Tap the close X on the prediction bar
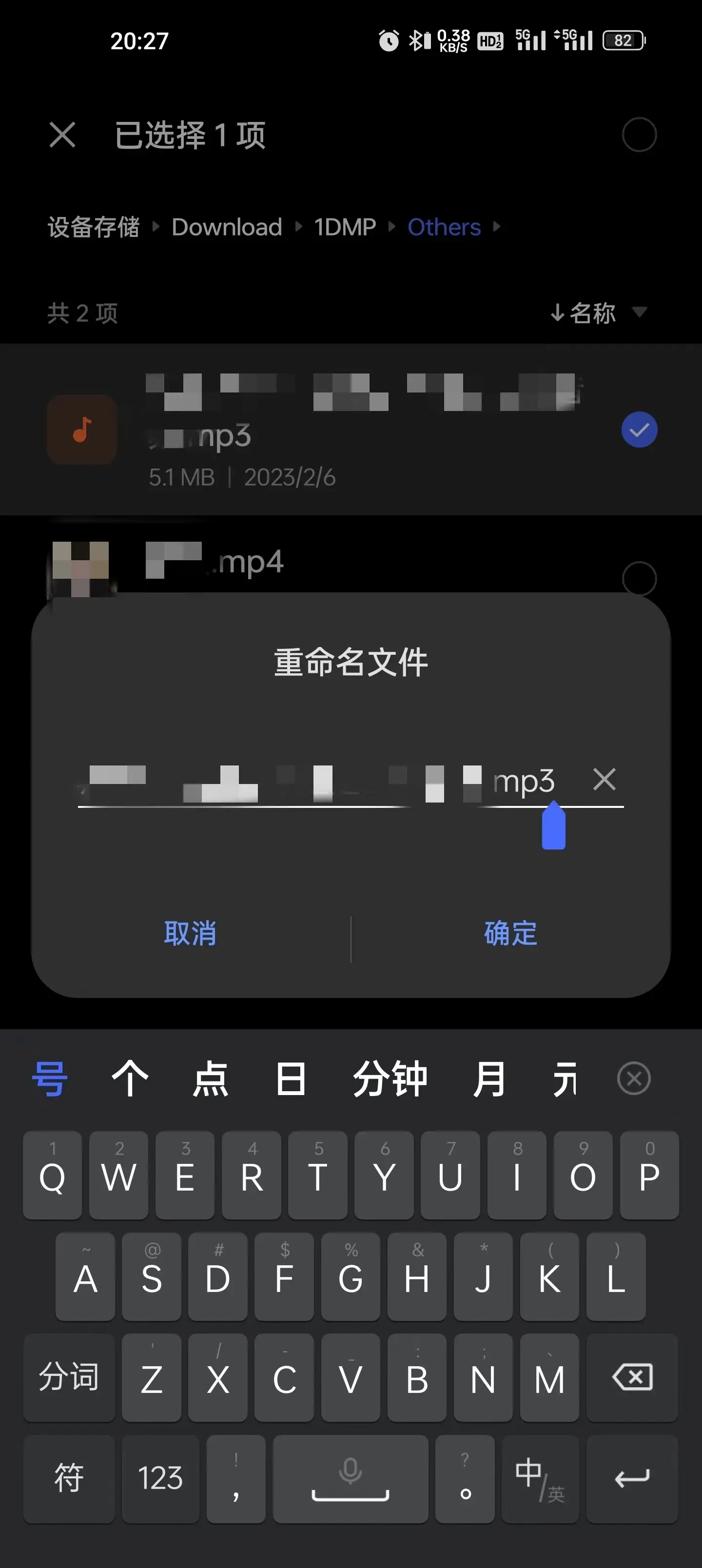 click(634, 1078)
